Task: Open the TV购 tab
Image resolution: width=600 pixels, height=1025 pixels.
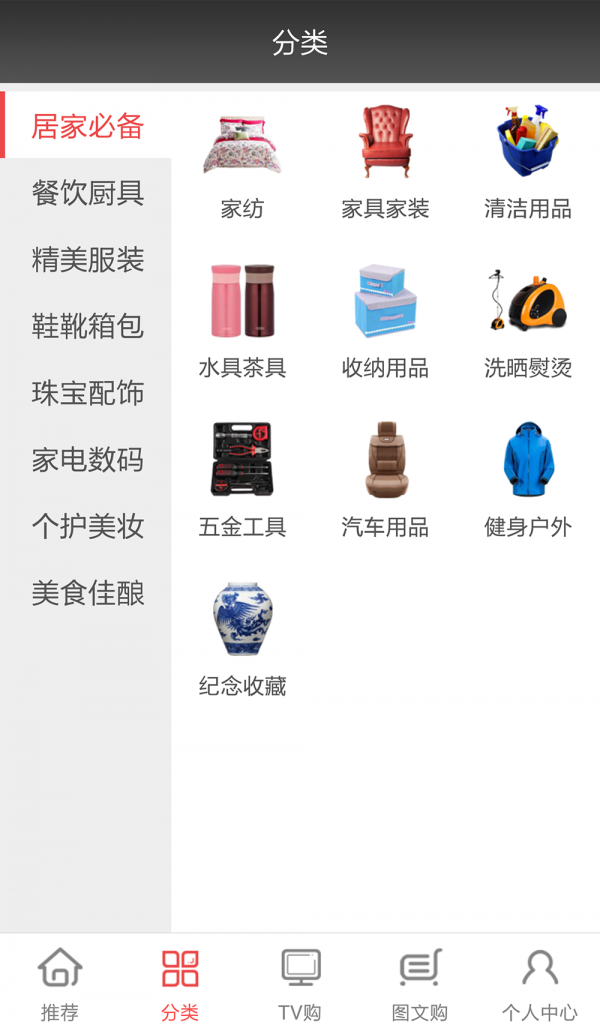Action: pyautogui.click(x=300, y=982)
